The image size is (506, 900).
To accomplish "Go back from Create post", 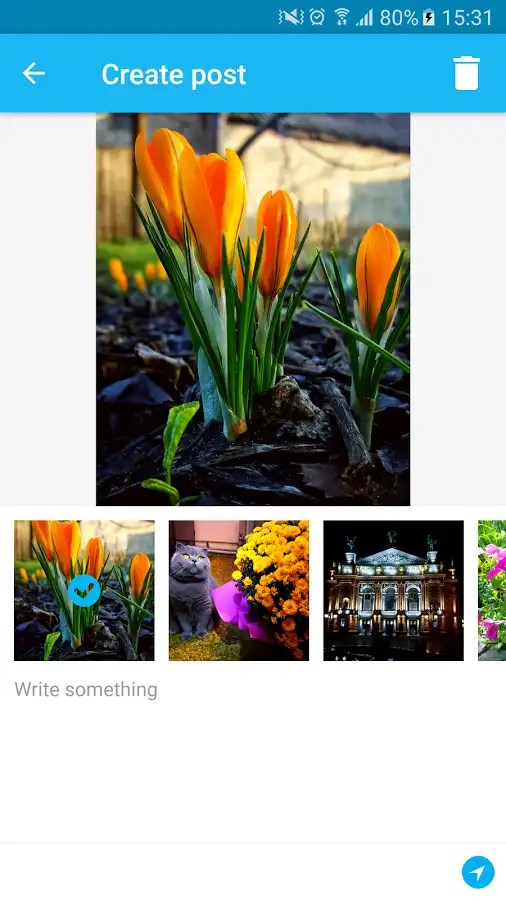I will [33, 73].
